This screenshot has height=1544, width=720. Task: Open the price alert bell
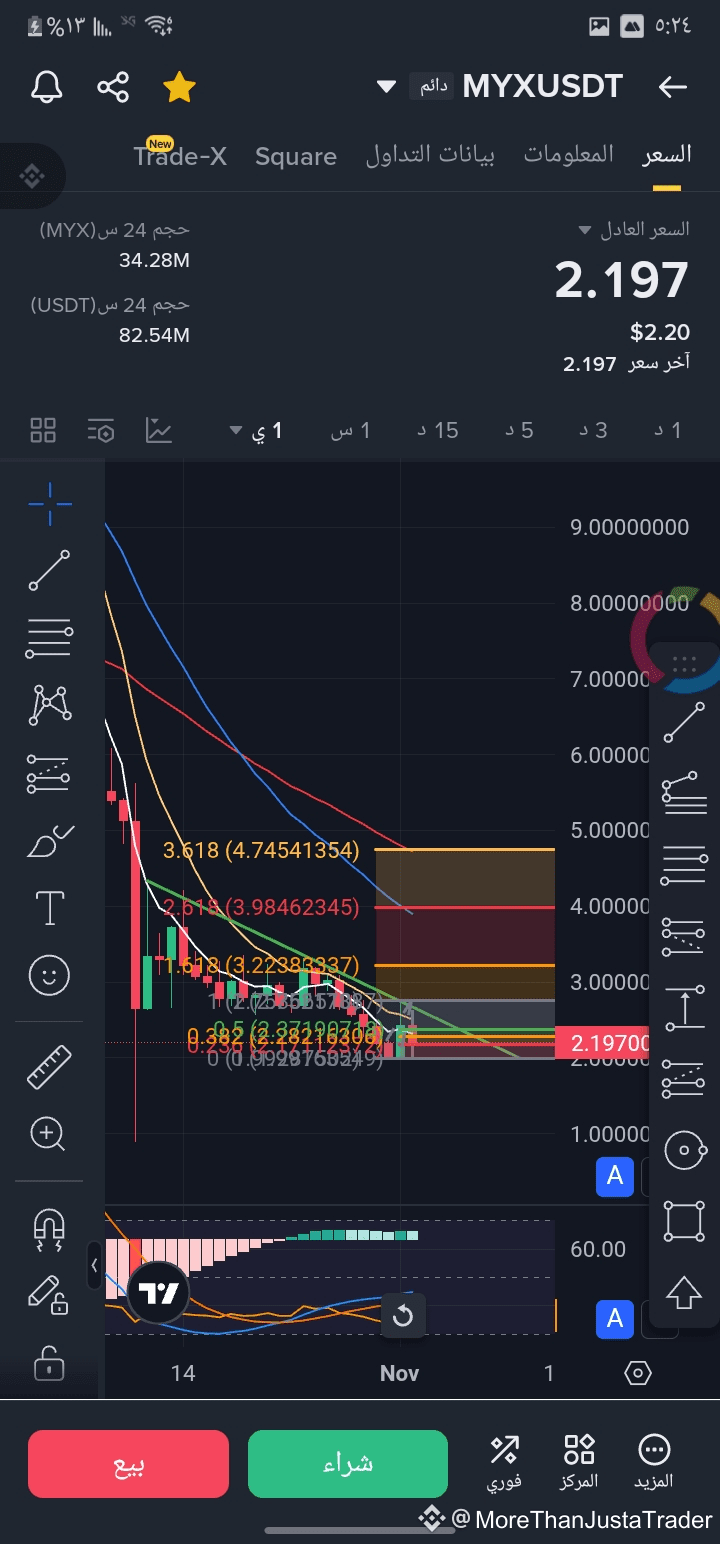[x=47, y=87]
